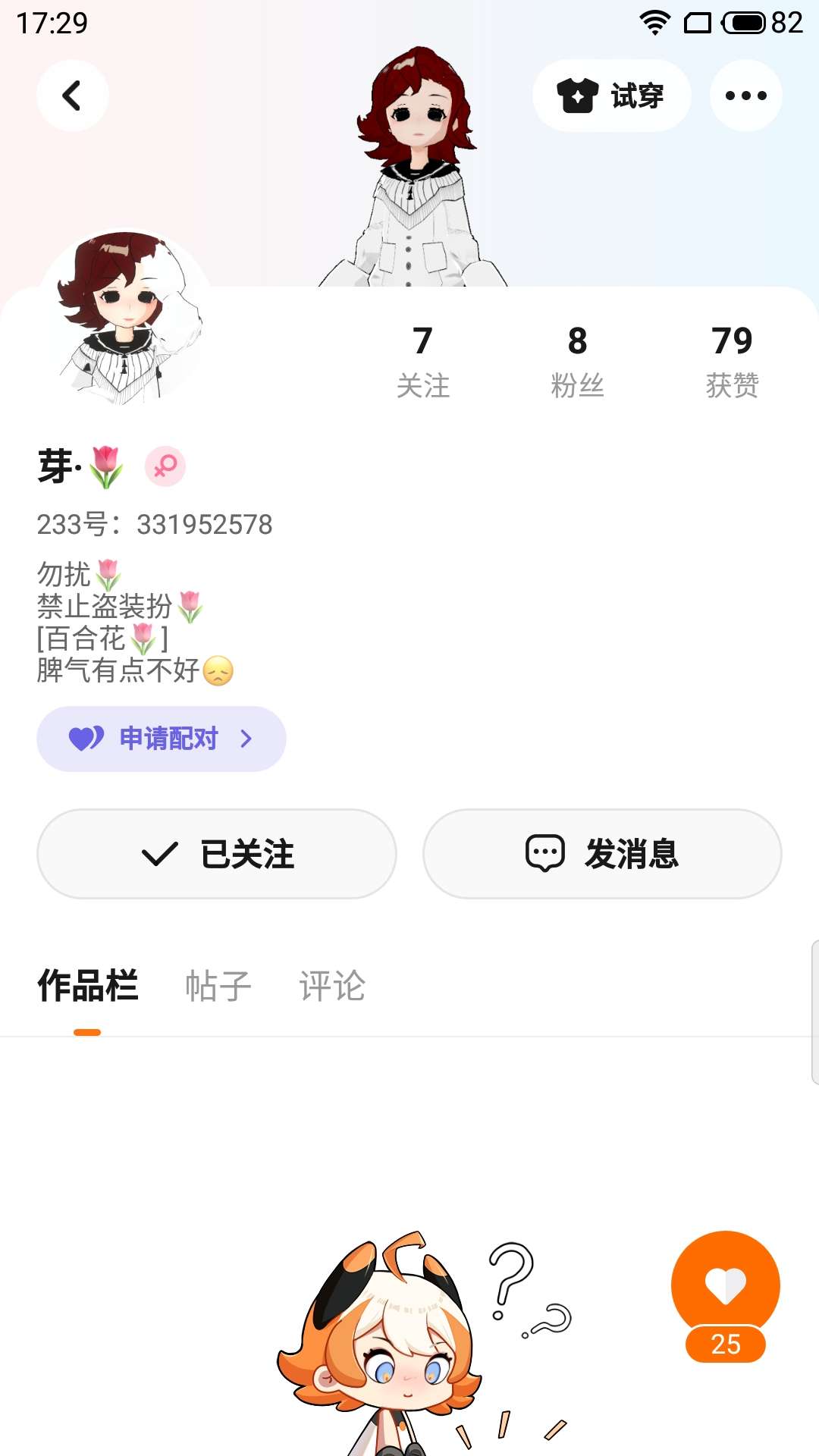819x1456 pixels.
Task: Tap the 试穿 try-on button
Action: click(x=611, y=96)
